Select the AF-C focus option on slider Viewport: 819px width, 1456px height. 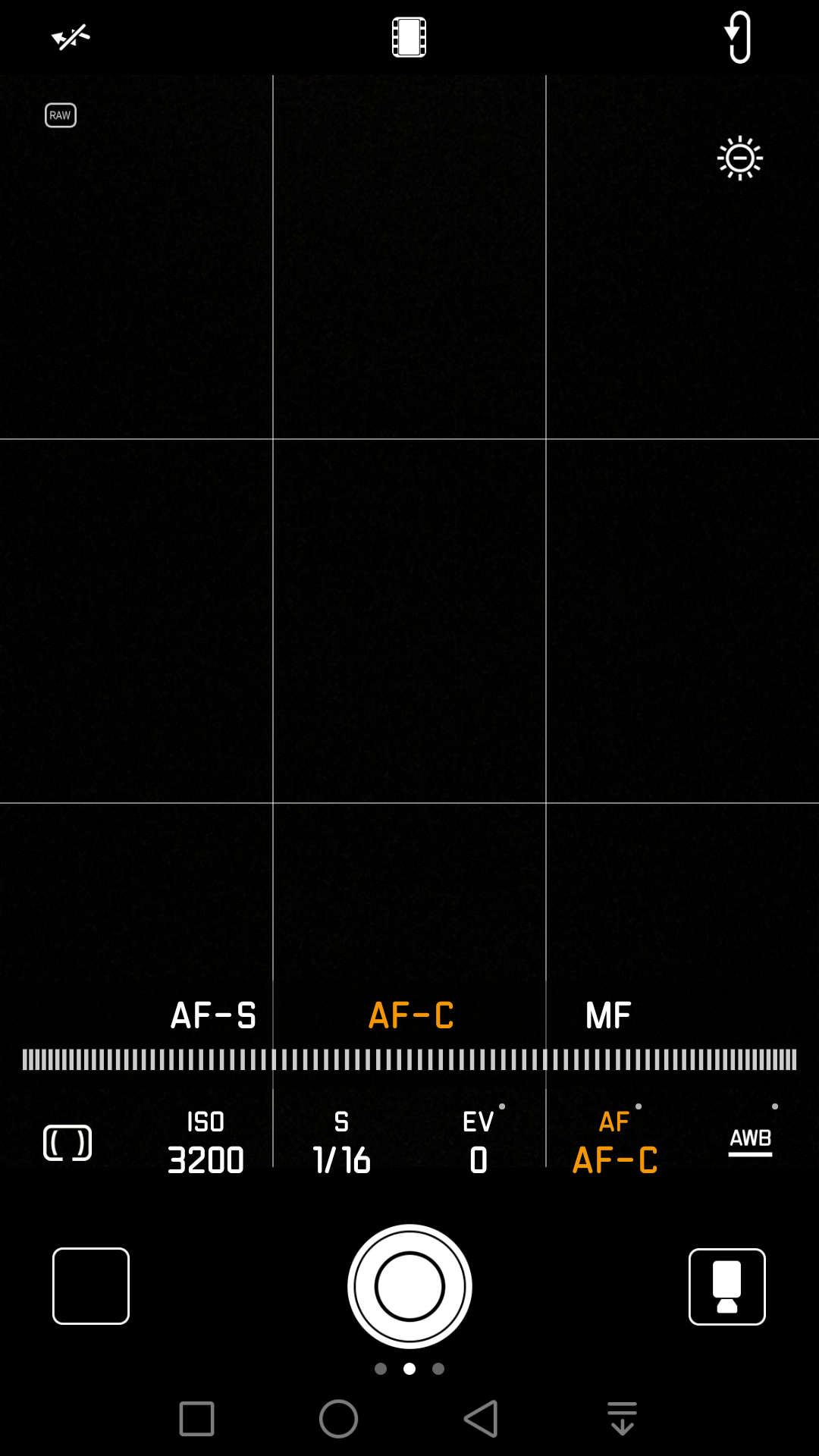(411, 1015)
